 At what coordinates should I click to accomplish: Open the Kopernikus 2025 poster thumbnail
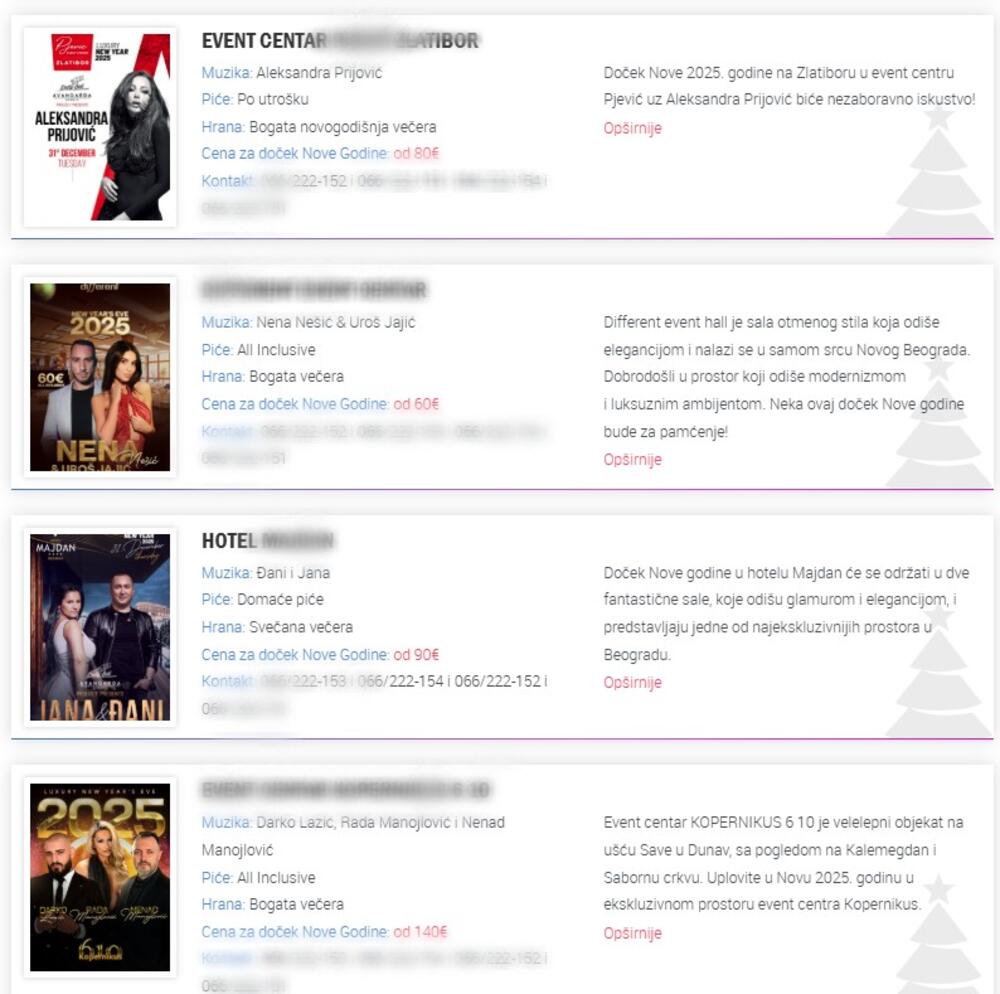(x=100, y=877)
